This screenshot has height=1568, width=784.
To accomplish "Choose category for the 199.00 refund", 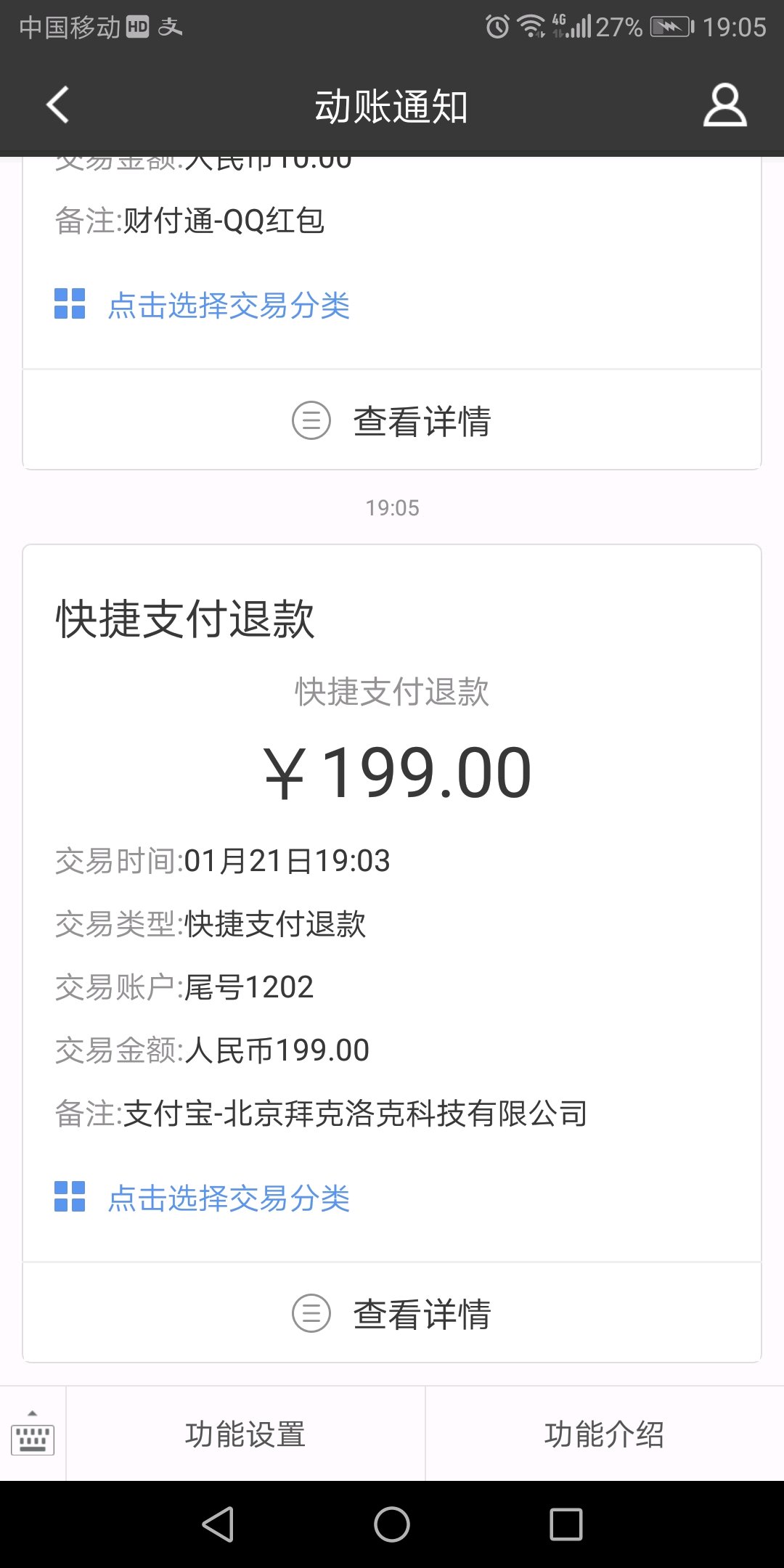I will coord(203,1198).
